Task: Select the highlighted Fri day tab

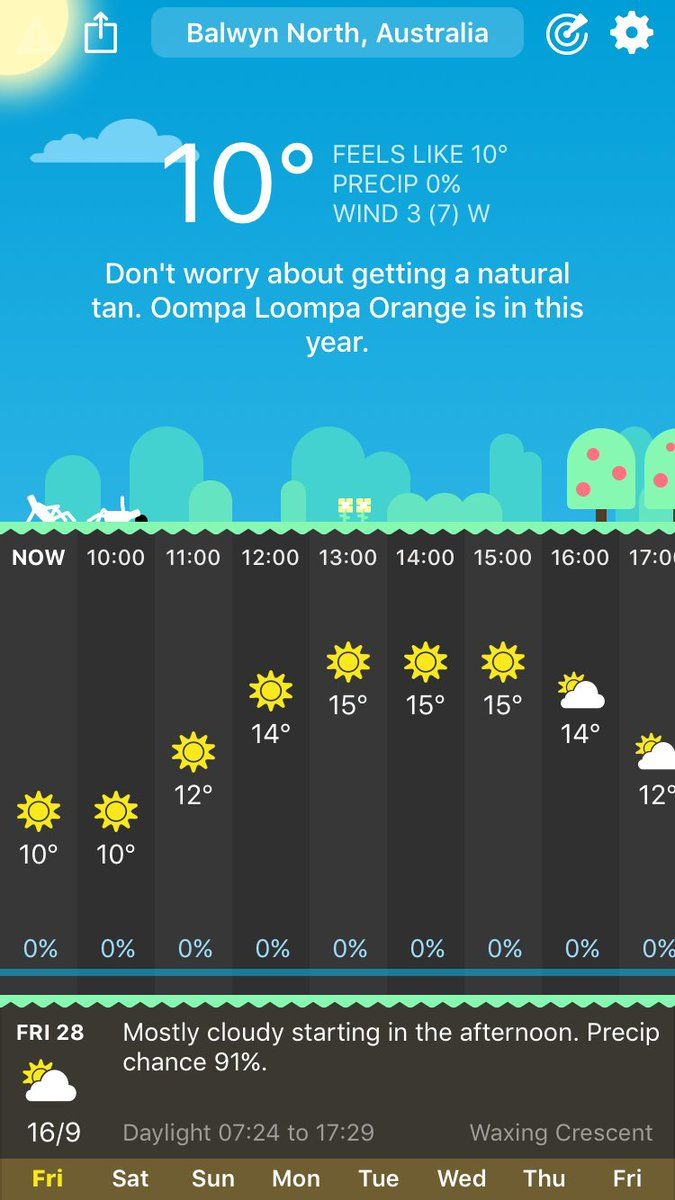Action: click(x=47, y=1178)
